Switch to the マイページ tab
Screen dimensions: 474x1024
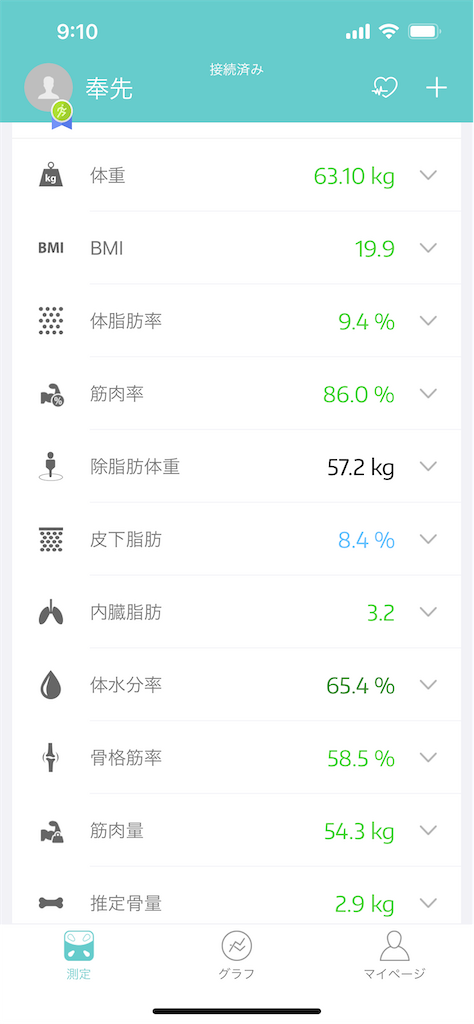(394, 955)
